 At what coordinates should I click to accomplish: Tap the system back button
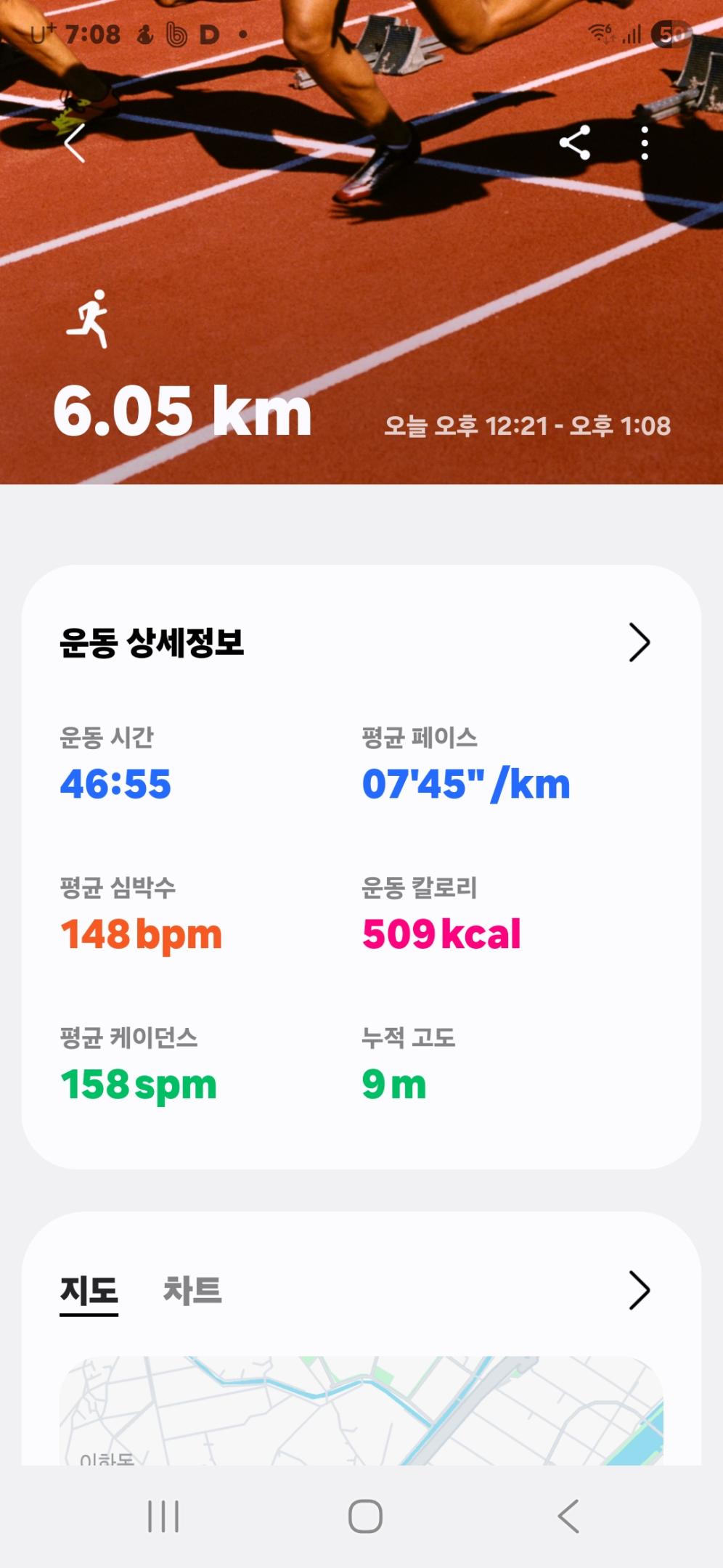[568, 1516]
